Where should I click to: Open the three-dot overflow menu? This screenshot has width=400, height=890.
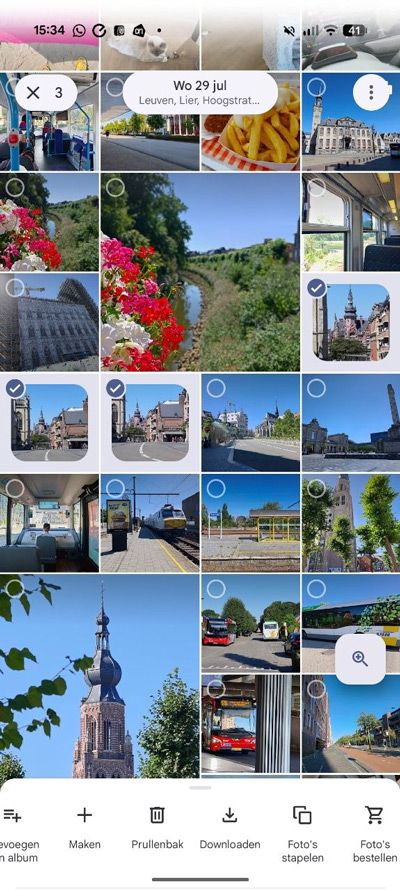click(371, 92)
